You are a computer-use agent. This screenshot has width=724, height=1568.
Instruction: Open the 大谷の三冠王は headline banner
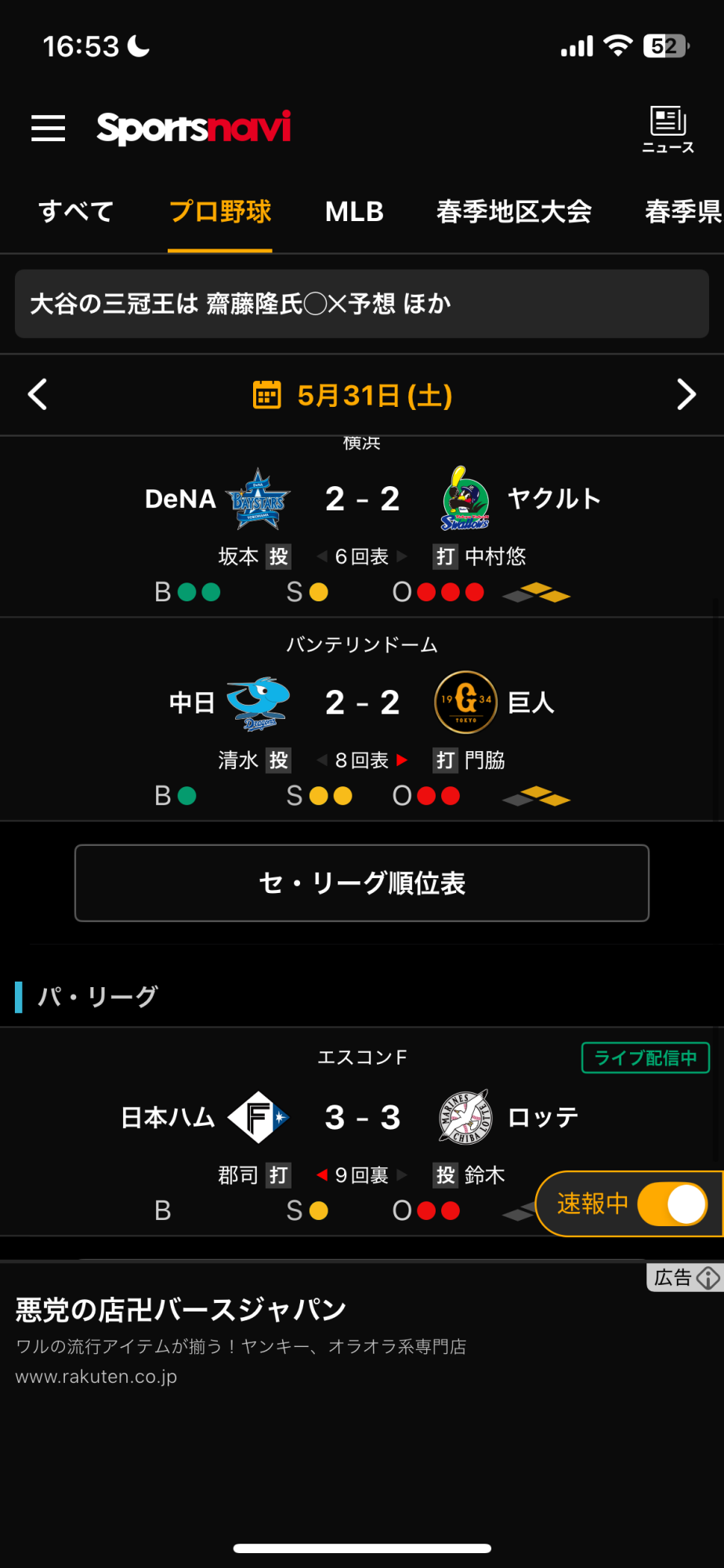click(362, 304)
